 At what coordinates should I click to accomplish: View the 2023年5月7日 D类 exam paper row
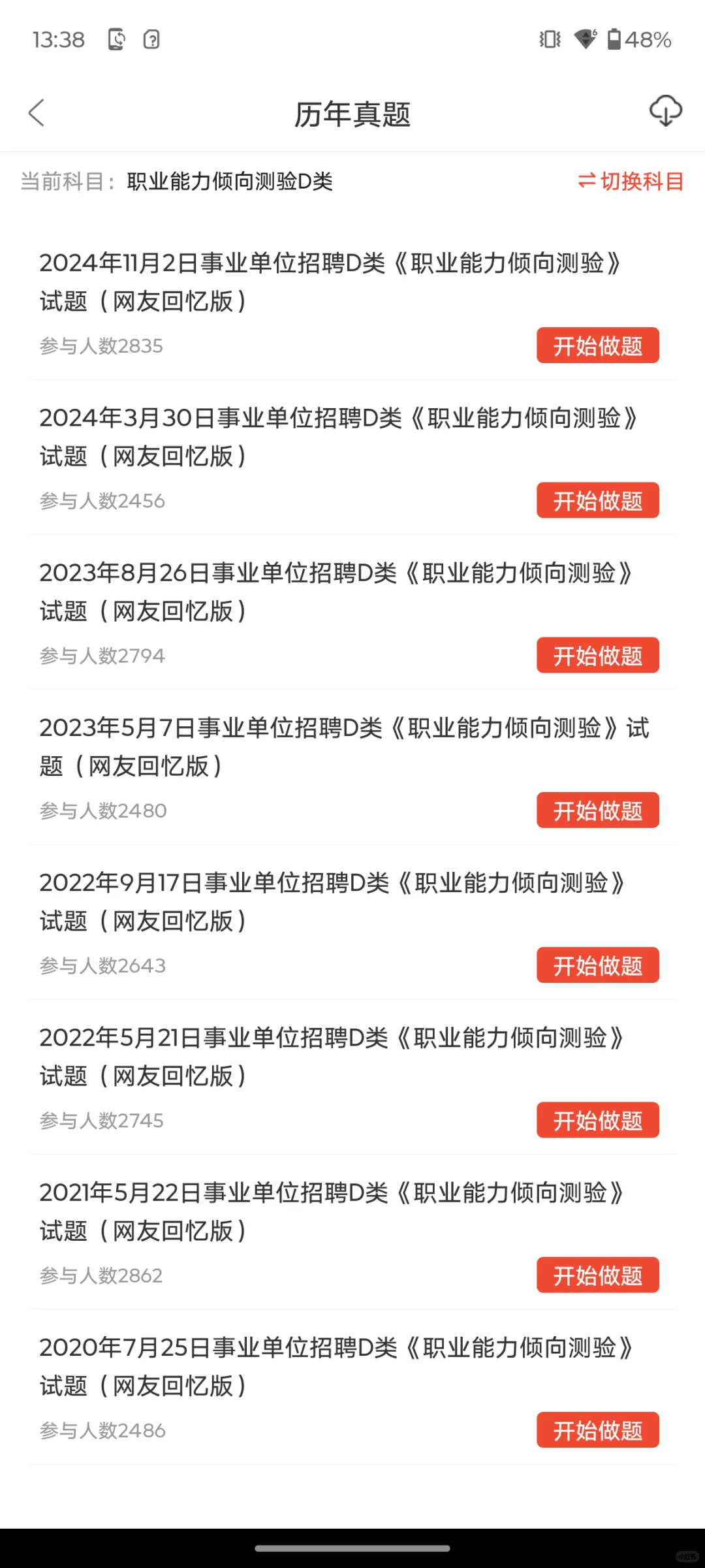pyautogui.click(x=343, y=746)
